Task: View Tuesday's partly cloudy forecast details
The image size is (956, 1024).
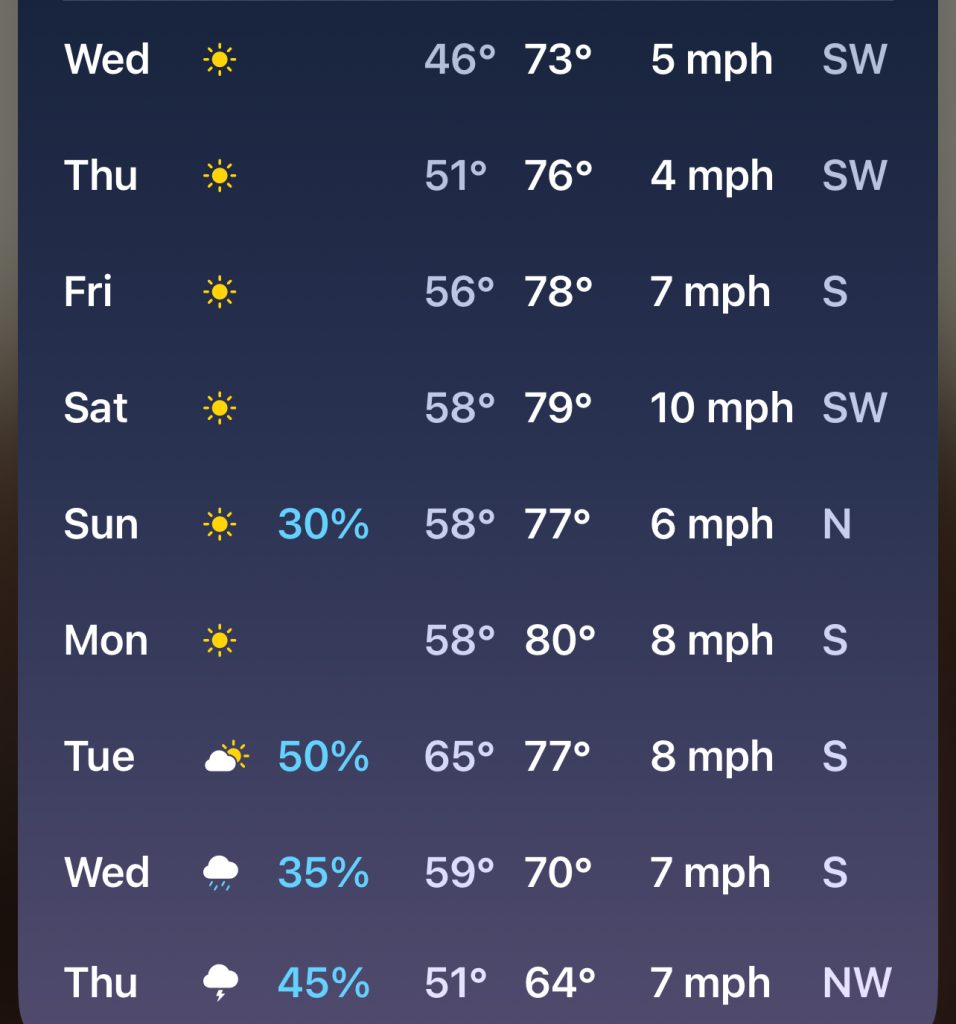Action: coord(477,757)
